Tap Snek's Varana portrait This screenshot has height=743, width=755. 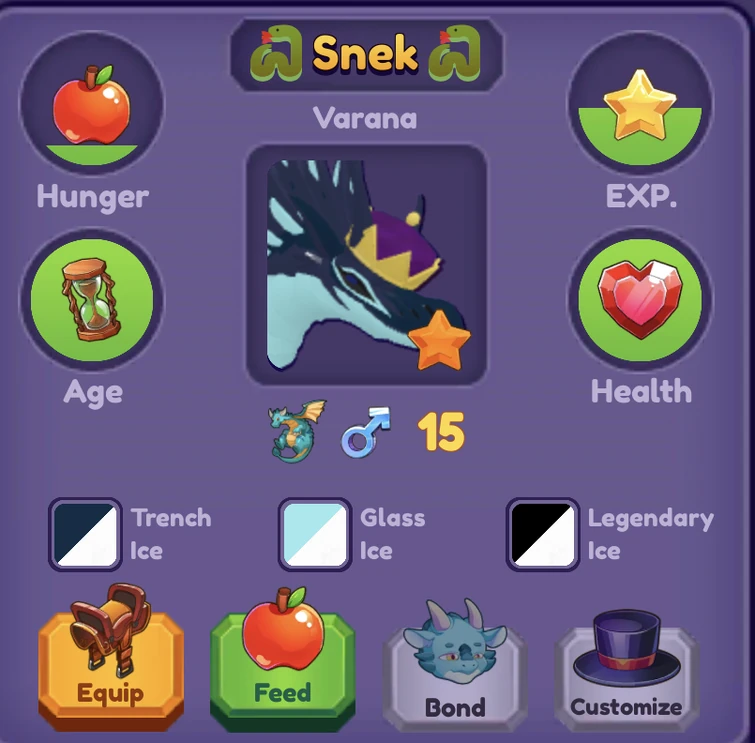(366, 265)
